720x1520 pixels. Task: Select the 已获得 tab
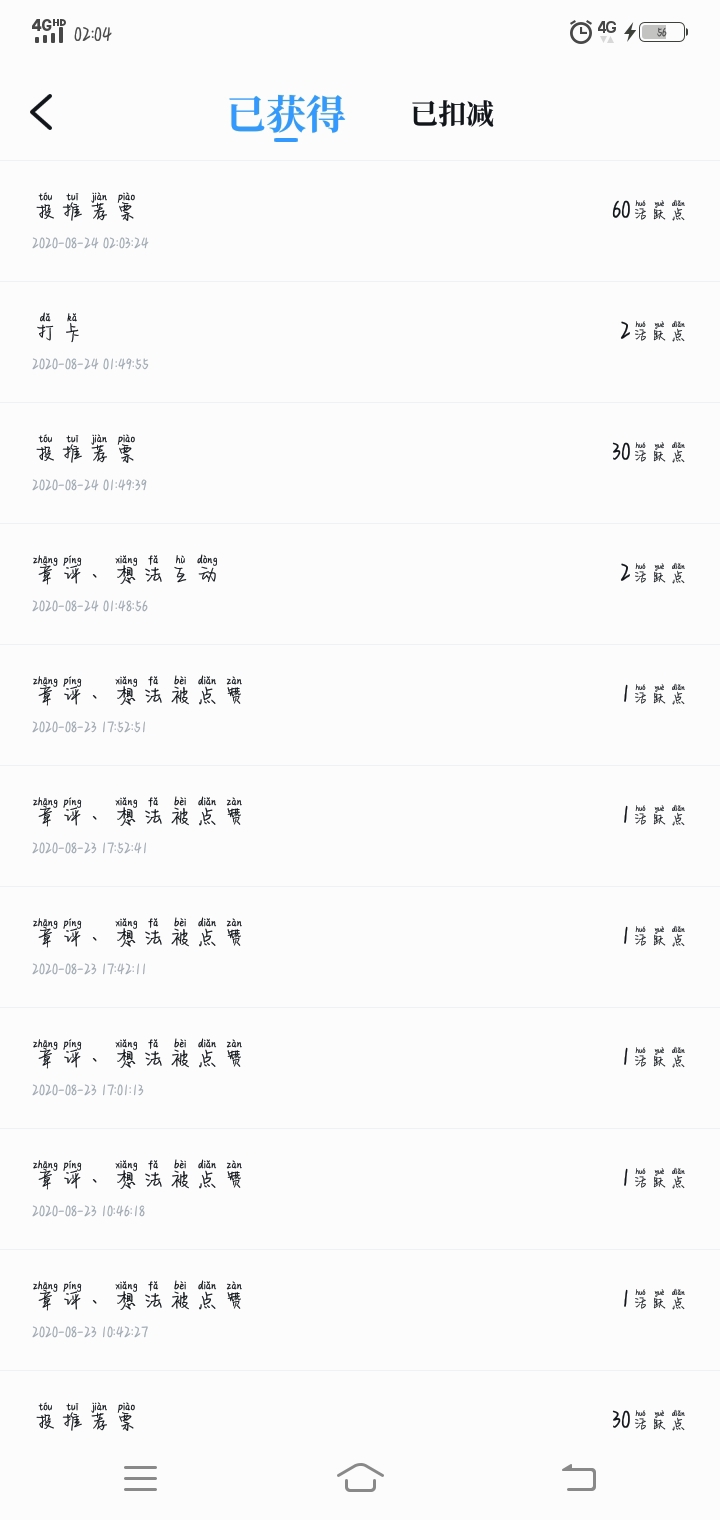pyautogui.click(x=286, y=114)
